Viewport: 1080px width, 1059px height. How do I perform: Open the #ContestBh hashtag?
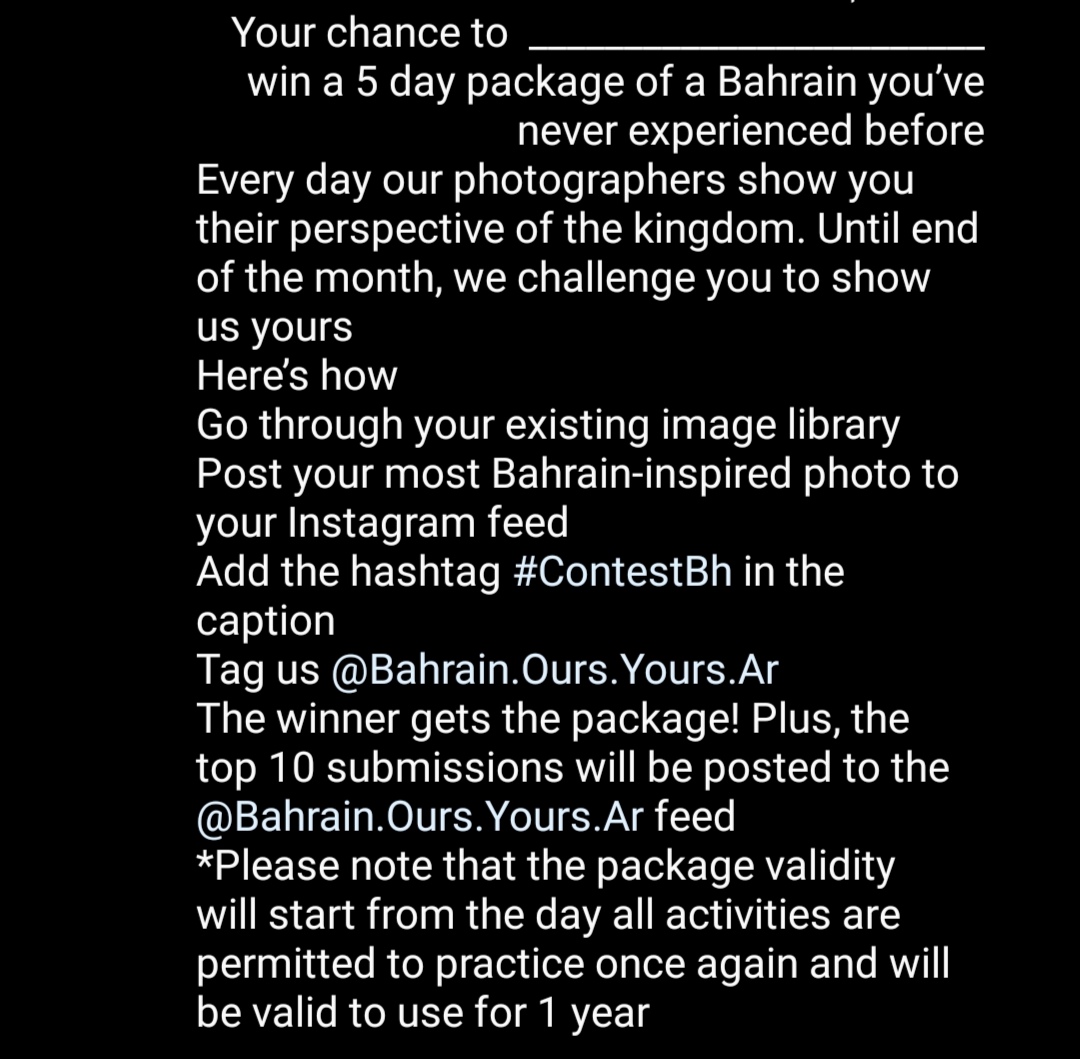coord(621,573)
